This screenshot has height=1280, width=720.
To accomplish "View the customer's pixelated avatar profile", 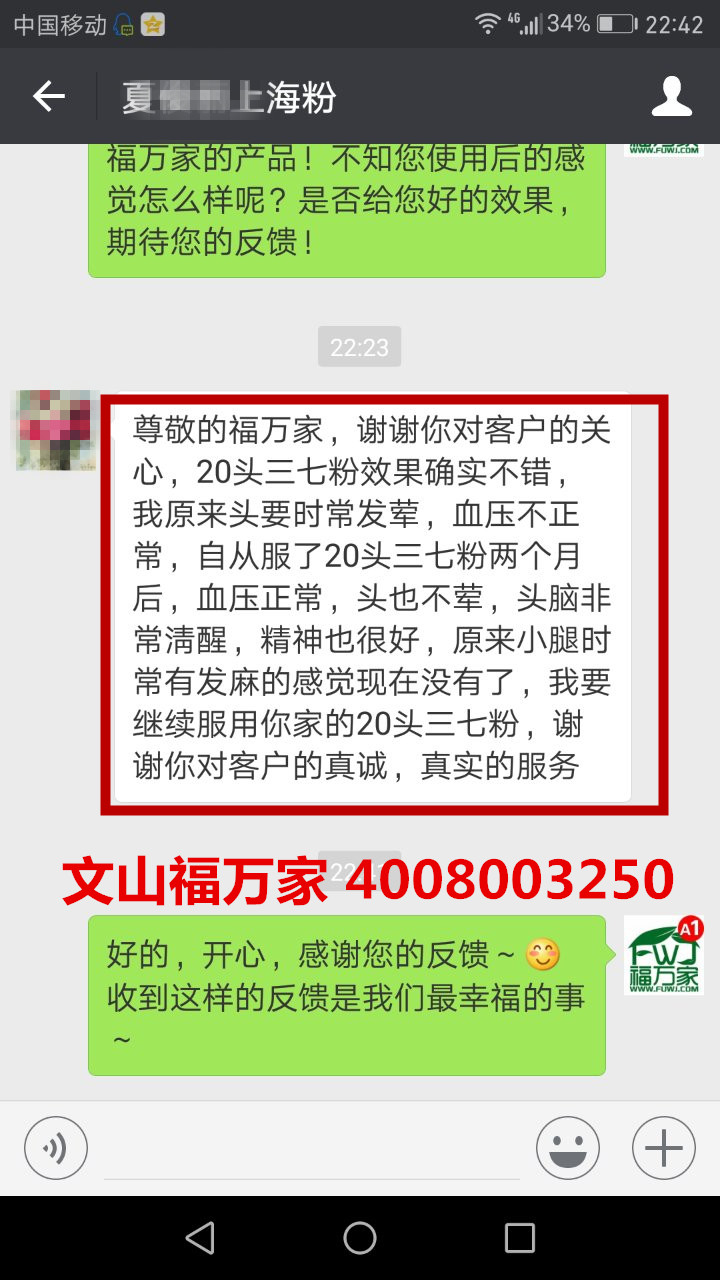I will (x=56, y=431).
